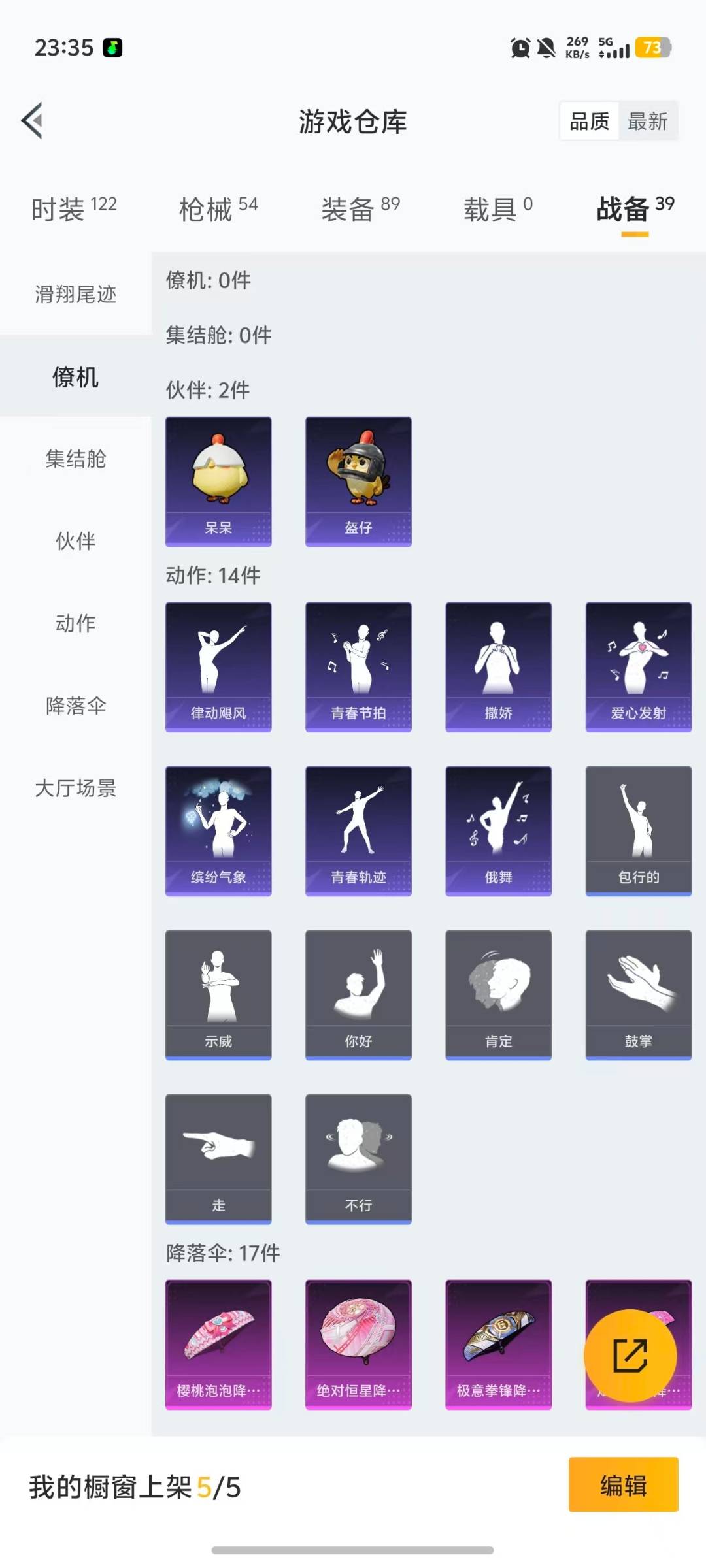
Task: Open the 大厅场景 sidebar section
Action: [75, 789]
